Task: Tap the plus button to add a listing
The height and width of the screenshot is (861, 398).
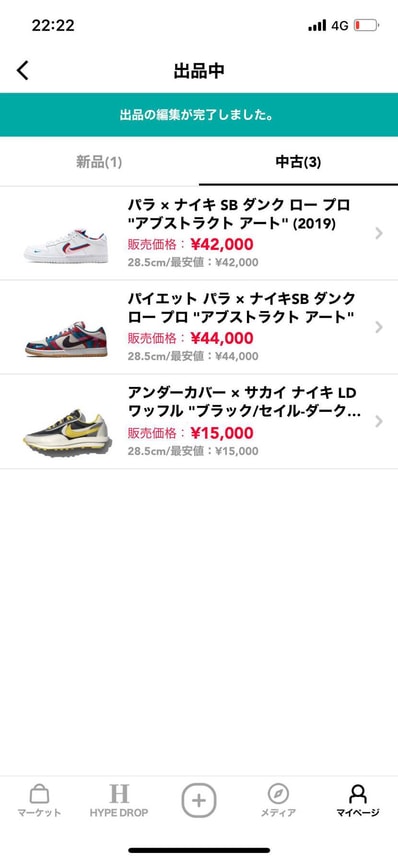Action: tap(199, 801)
